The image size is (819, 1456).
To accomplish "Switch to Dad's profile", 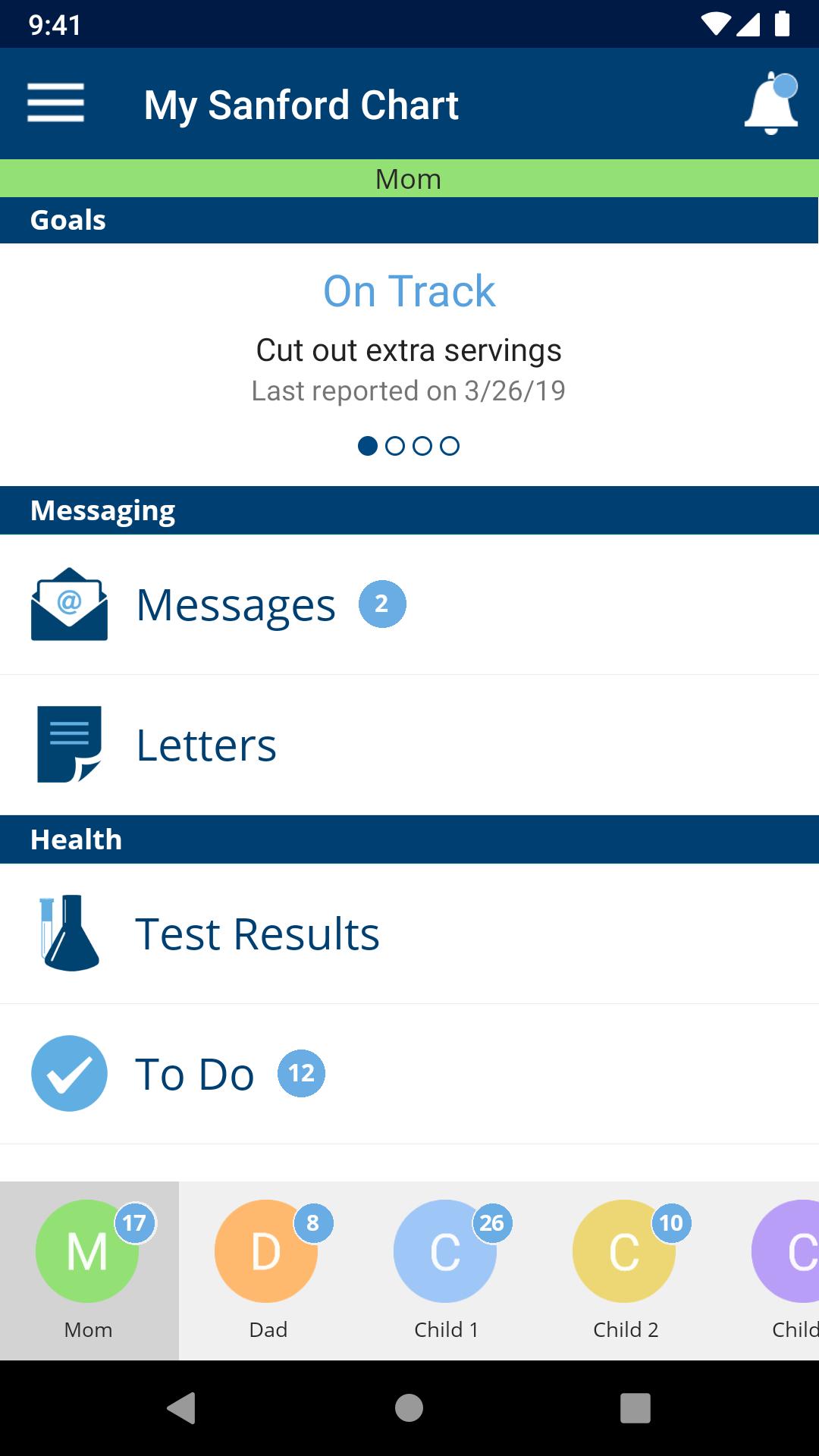I will coord(268,1270).
